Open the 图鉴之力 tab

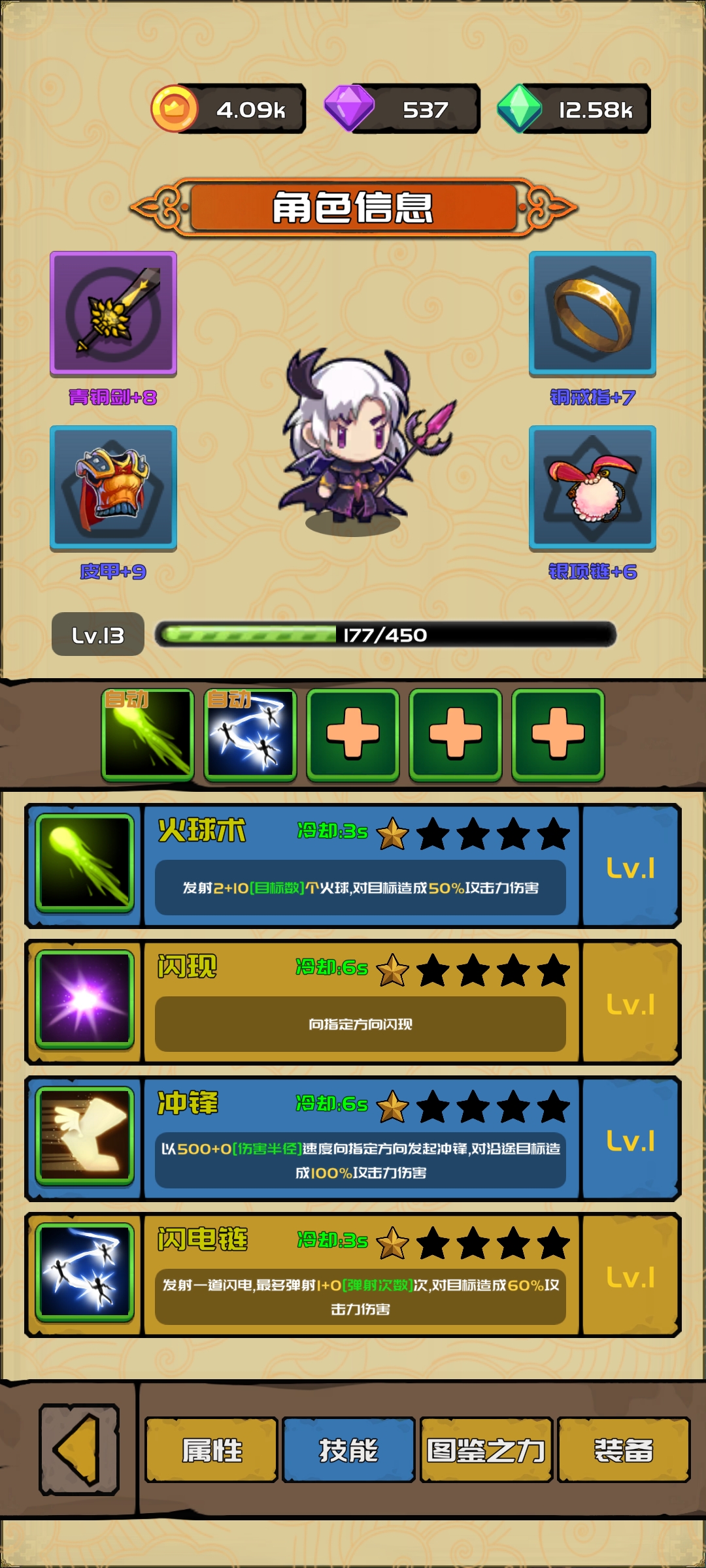[486, 1450]
